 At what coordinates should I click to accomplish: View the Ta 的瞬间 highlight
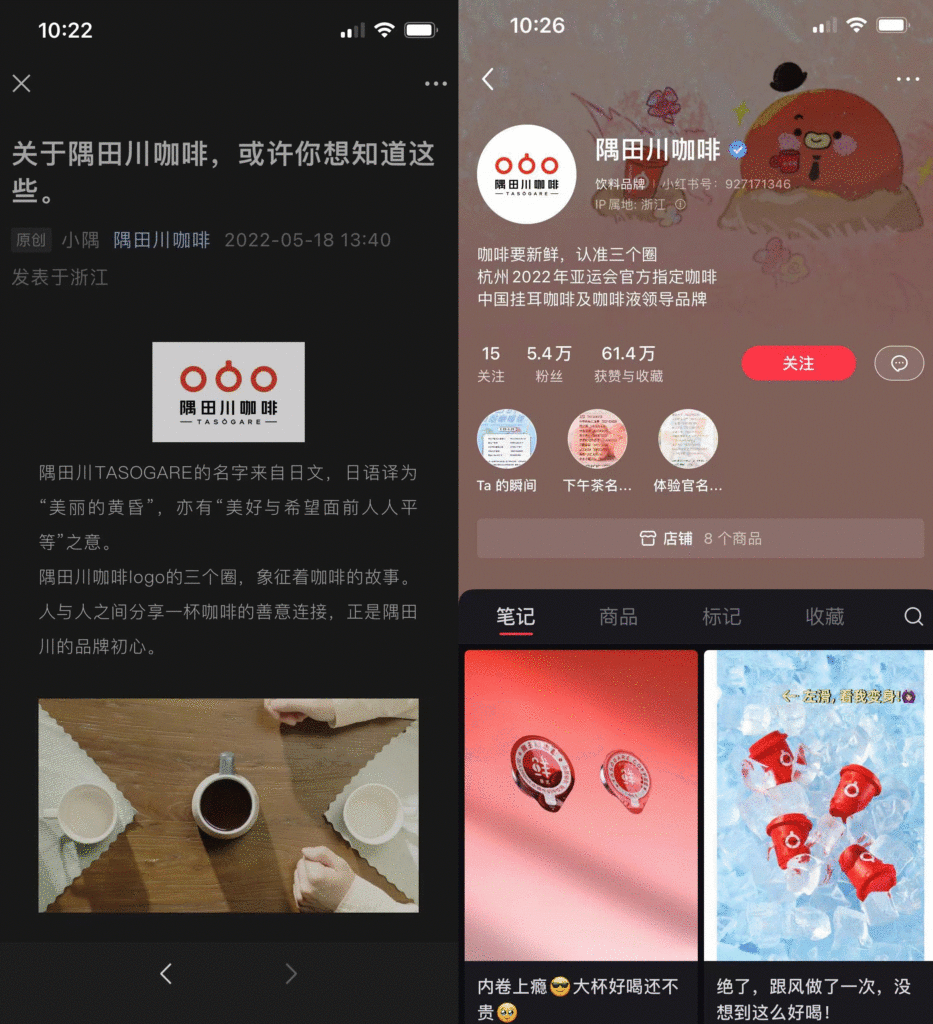click(x=506, y=440)
